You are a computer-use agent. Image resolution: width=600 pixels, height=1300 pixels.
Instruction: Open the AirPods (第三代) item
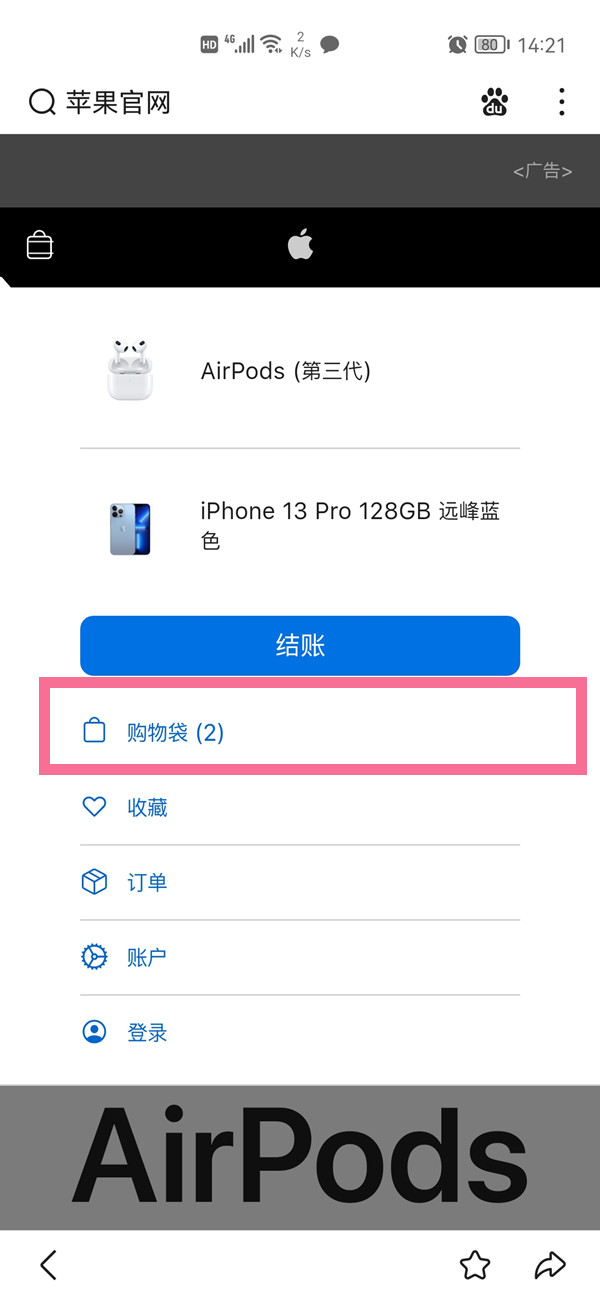click(300, 372)
